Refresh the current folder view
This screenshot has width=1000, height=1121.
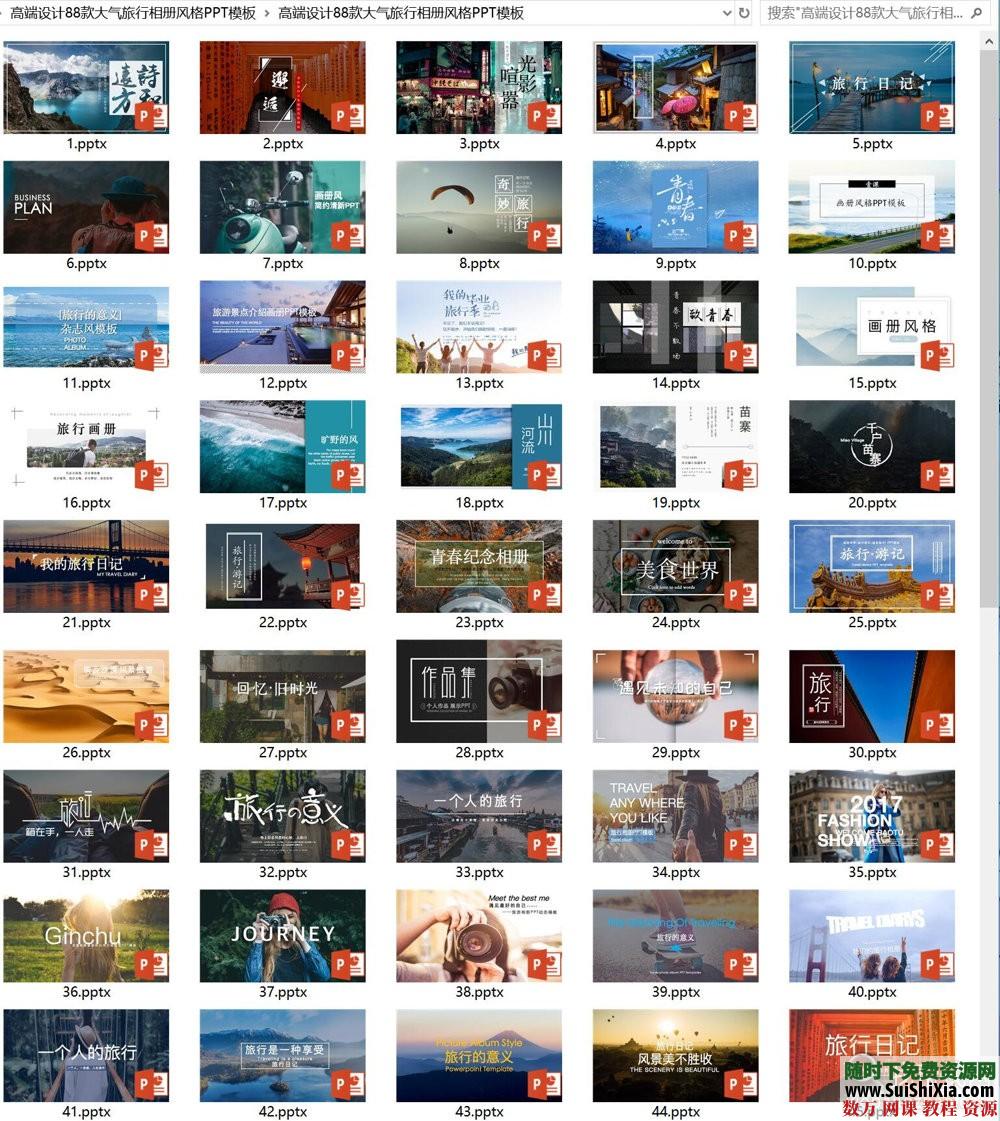(744, 13)
